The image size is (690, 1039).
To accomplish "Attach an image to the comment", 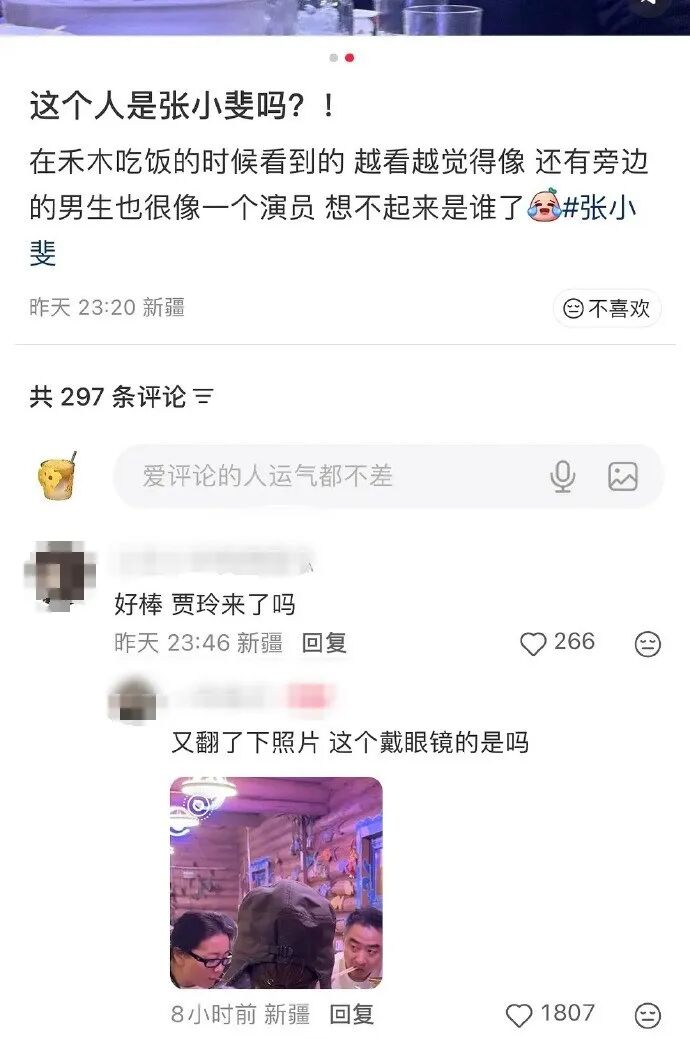I will click(x=622, y=477).
